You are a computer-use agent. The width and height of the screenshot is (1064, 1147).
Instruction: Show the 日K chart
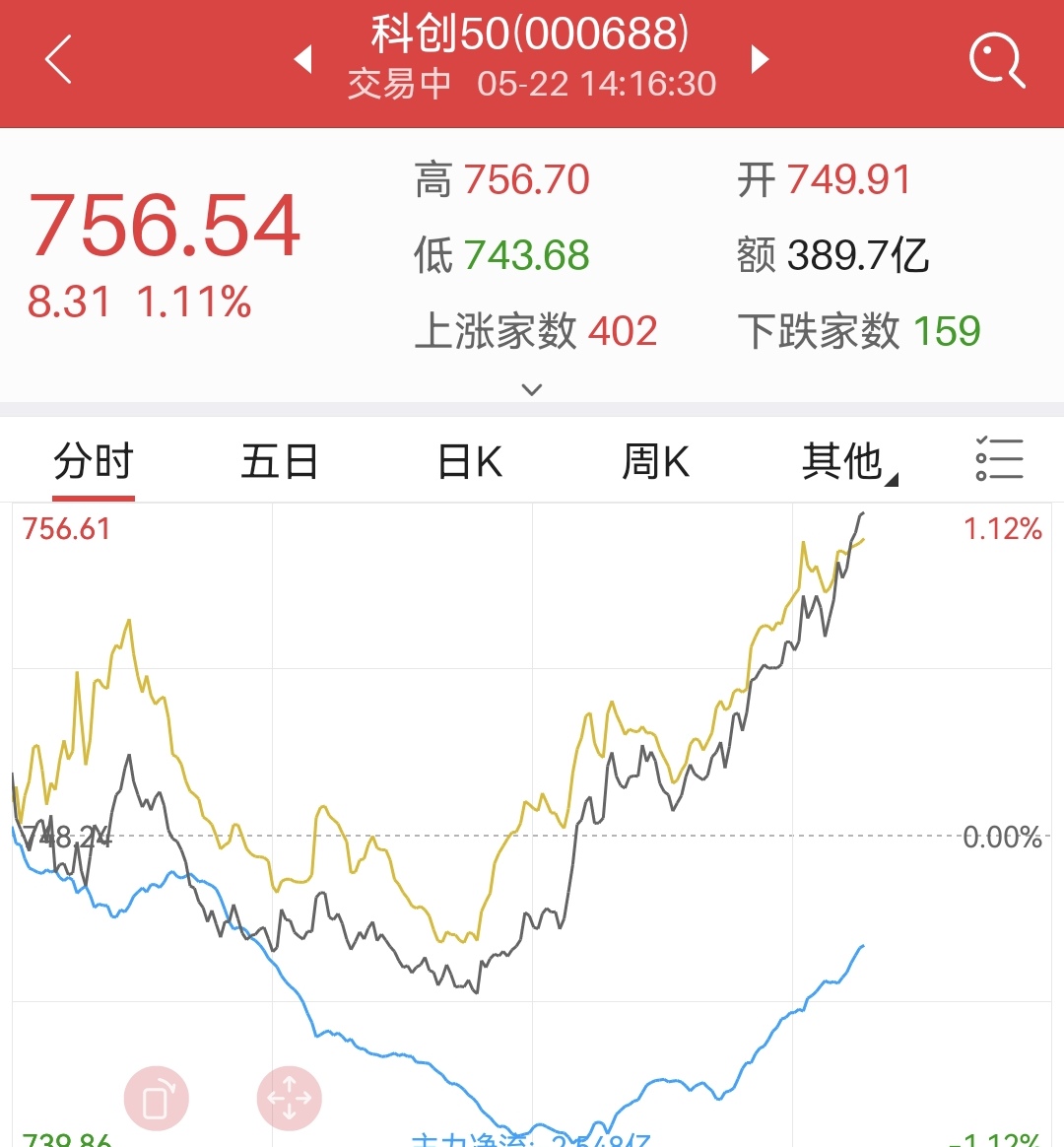pos(470,461)
